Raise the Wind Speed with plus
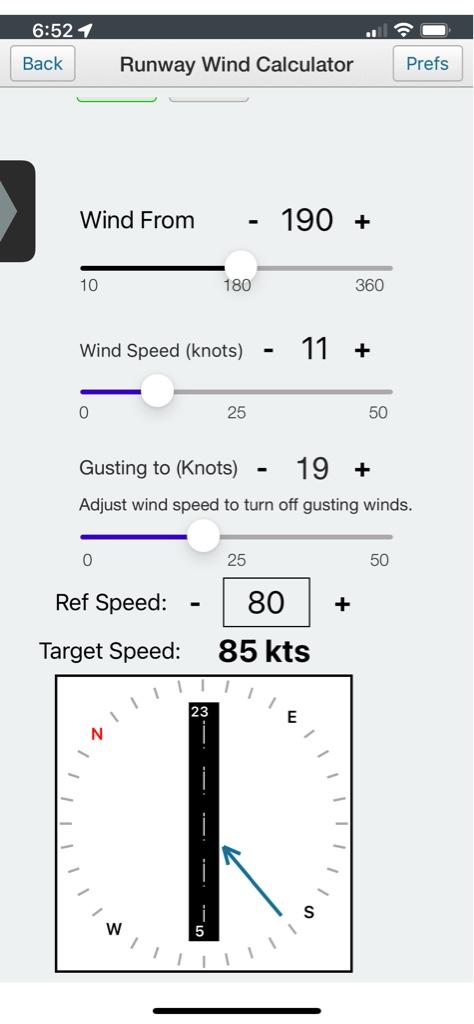Viewport: 474px width, 1024px height. click(x=362, y=350)
